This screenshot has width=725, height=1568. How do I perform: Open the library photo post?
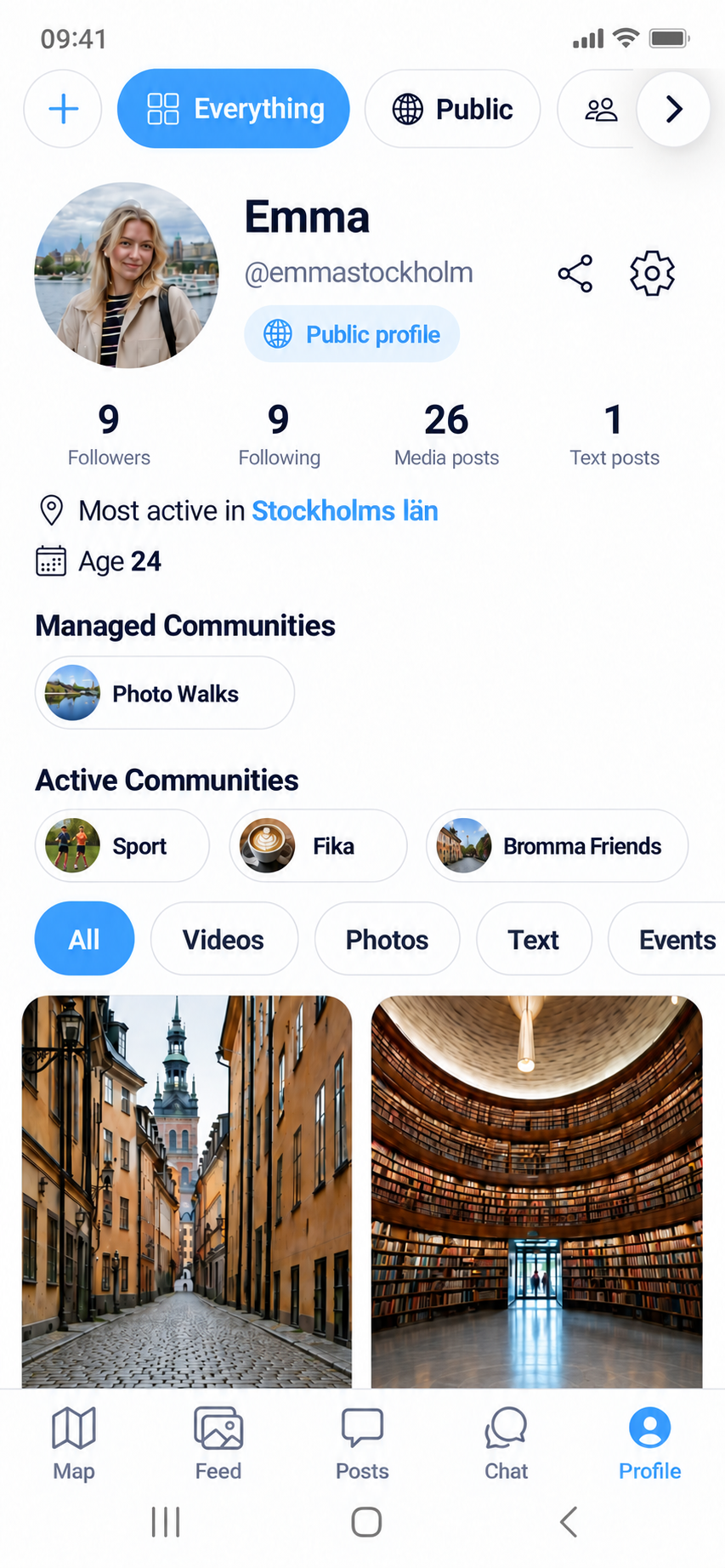click(537, 1192)
